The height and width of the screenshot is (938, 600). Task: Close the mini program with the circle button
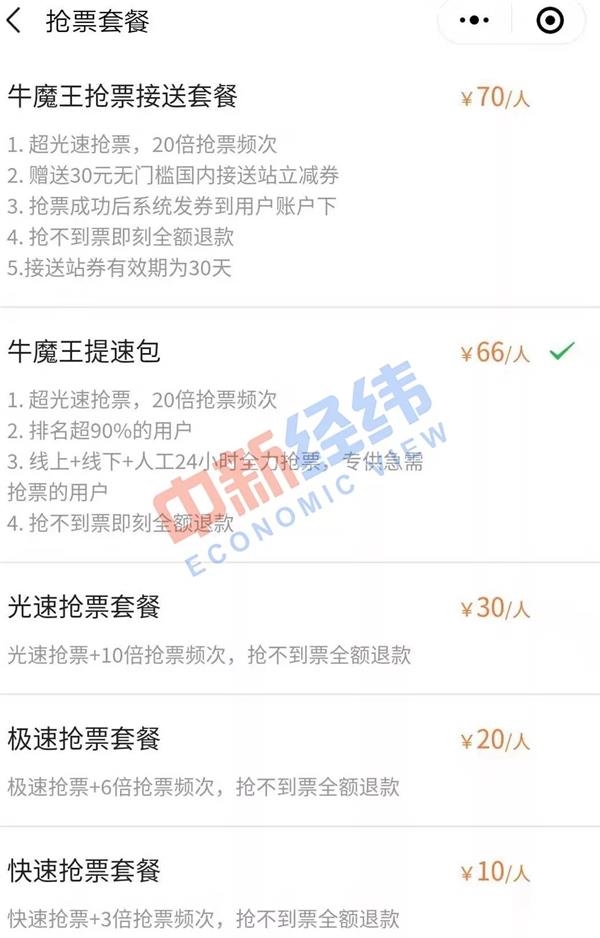549,21
